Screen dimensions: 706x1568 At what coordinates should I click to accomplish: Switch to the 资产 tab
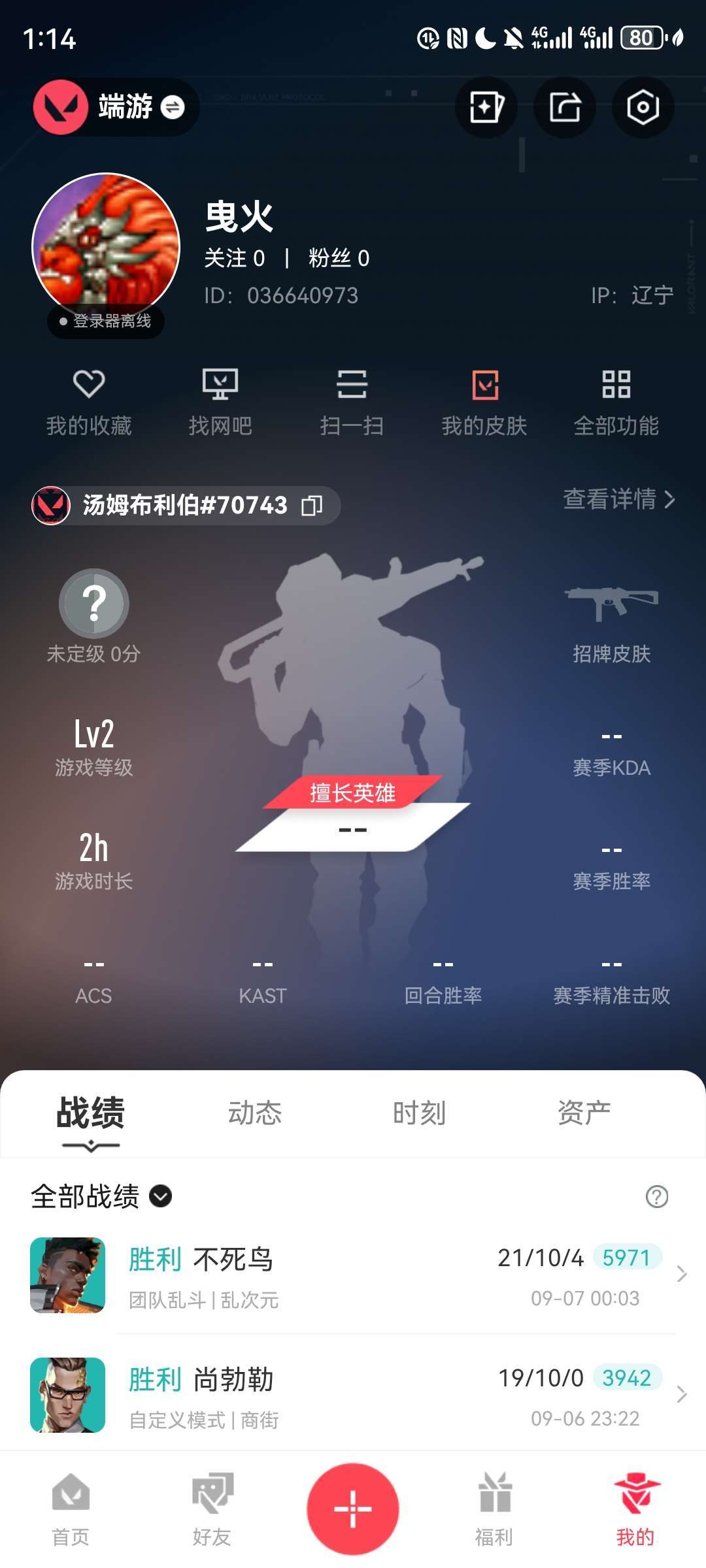point(584,1113)
